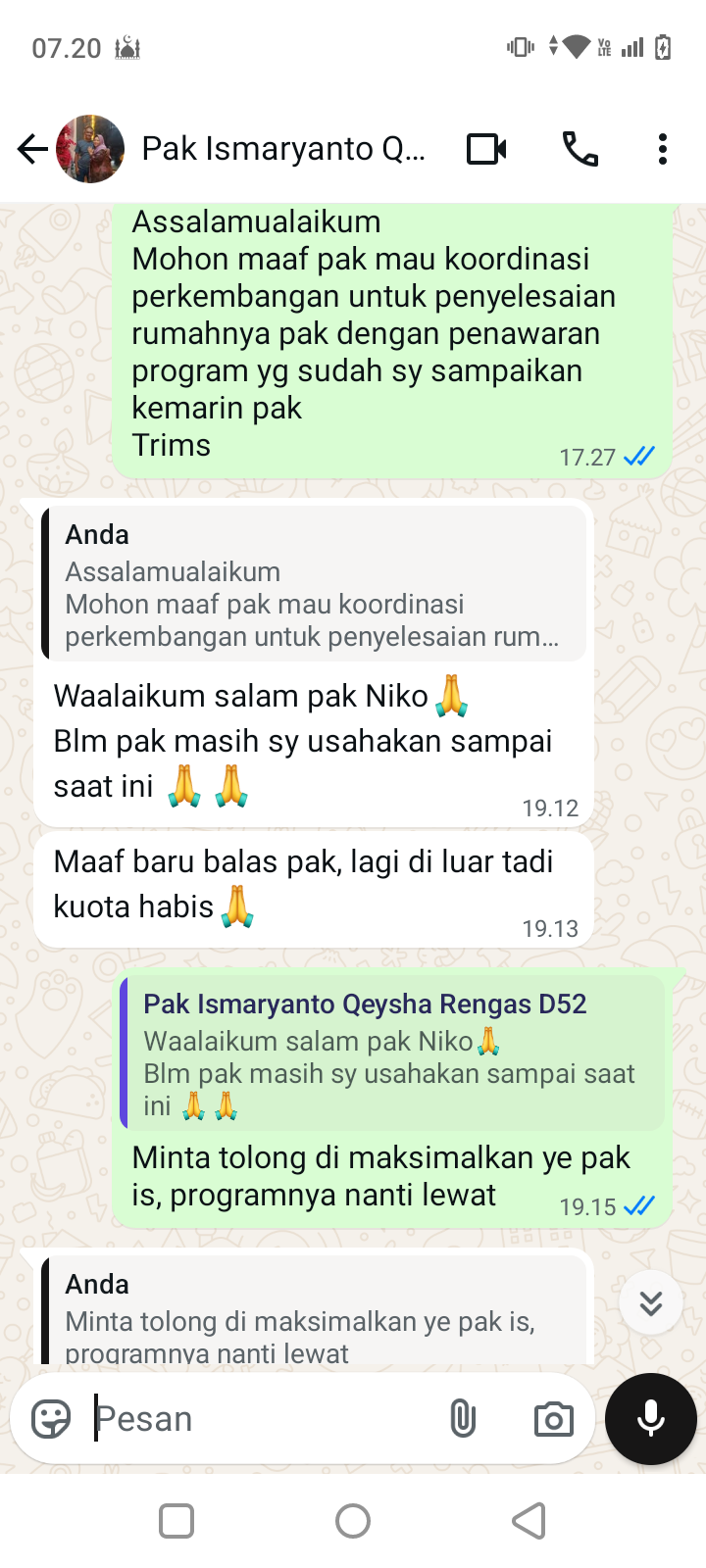Tap the system home button
The height and width of the screenshot is (1568, 706).
(353, 1521)
